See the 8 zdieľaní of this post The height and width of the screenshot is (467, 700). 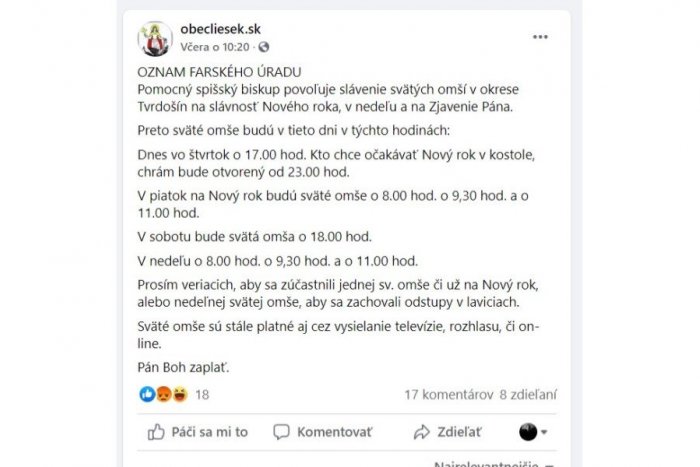pos(528,395)
